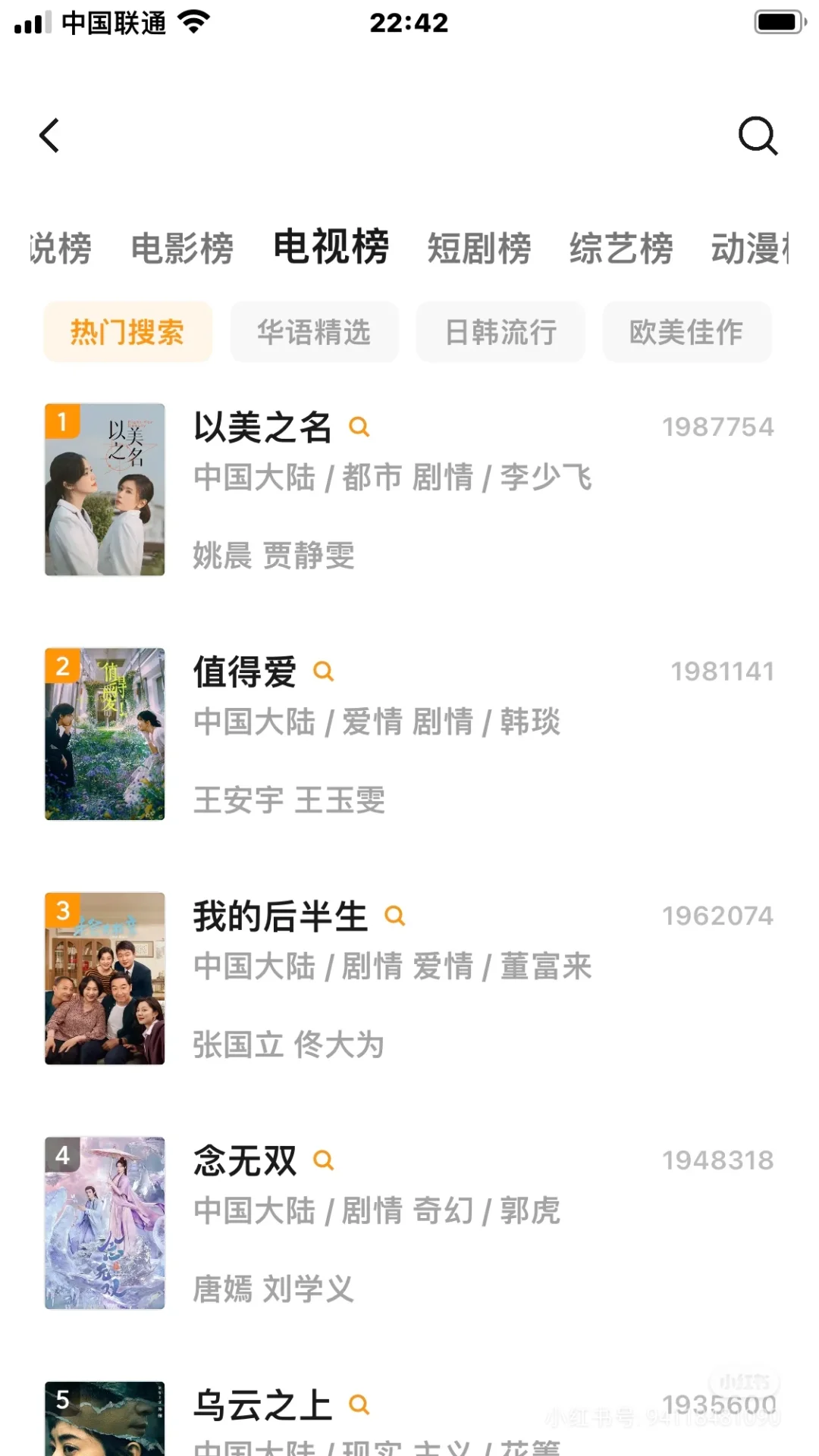
Task: Switch to the 电影榜 tab
Action: coord(182,249)
